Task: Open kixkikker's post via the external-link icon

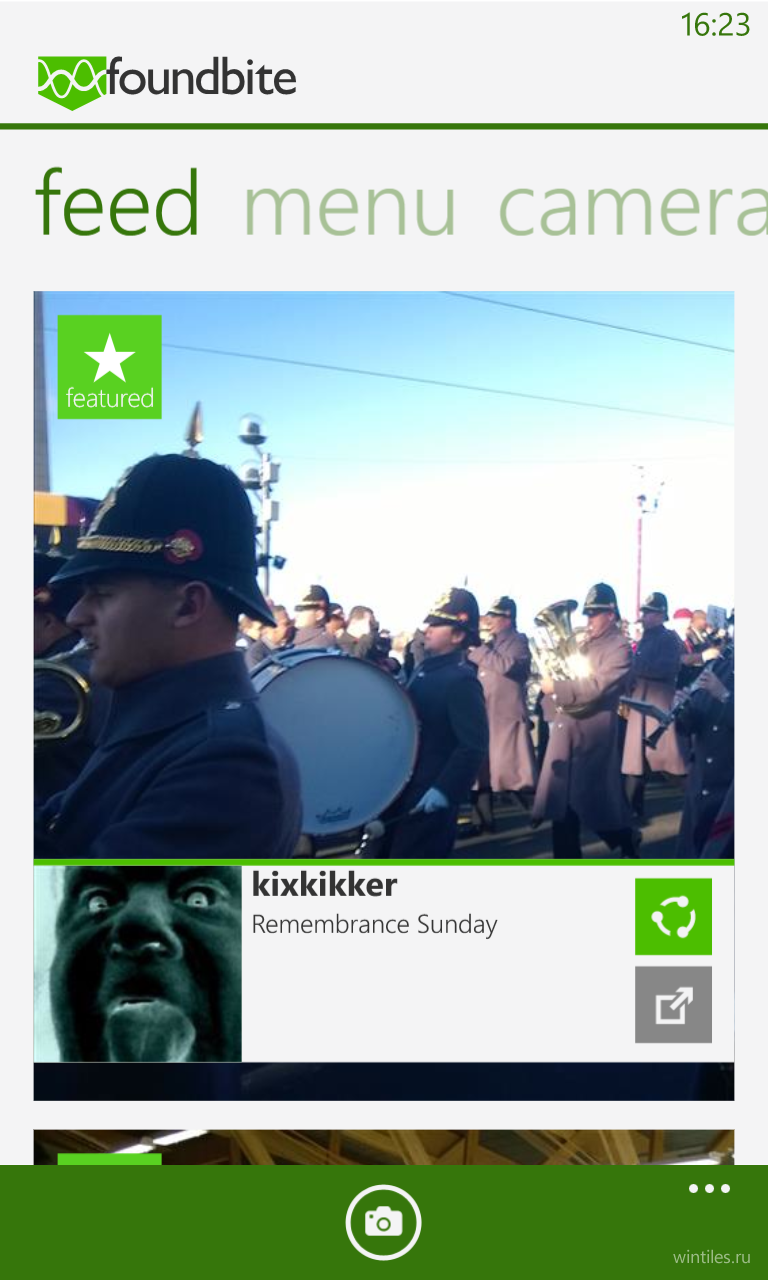Action: point(673,1004)
